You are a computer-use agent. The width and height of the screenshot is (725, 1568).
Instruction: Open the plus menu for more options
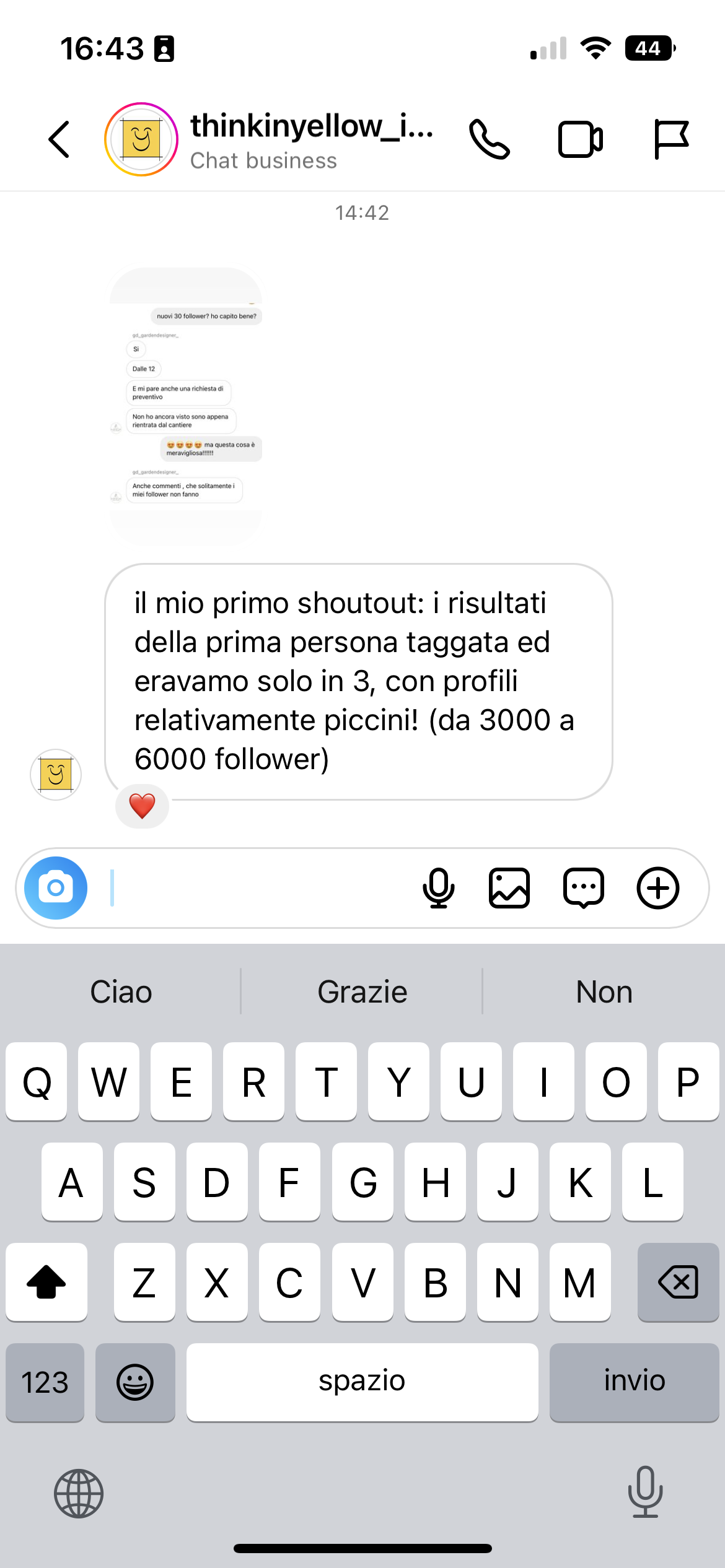pyautogui.click(x=658, y=888)
